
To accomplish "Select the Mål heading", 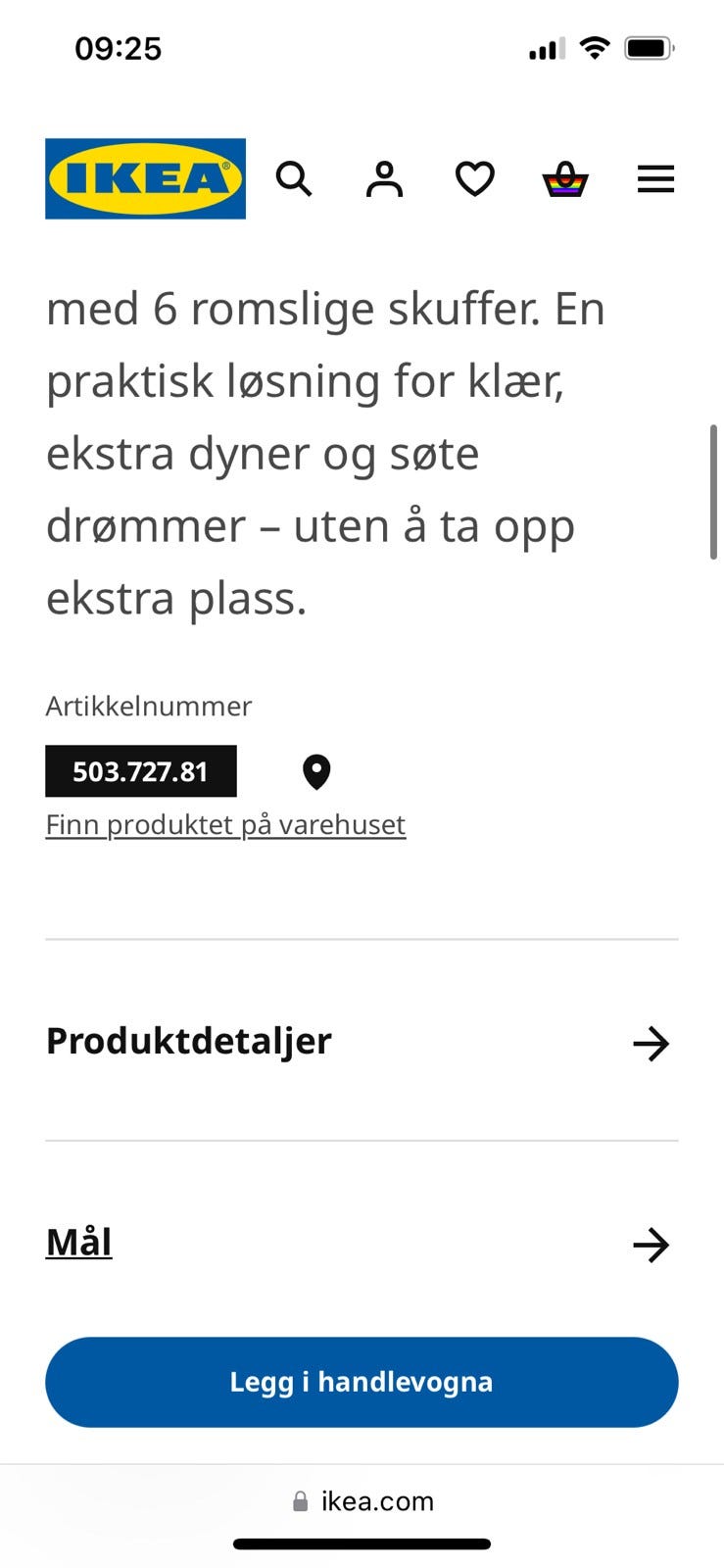I will pyautogui.click(x=77, y=1241).
